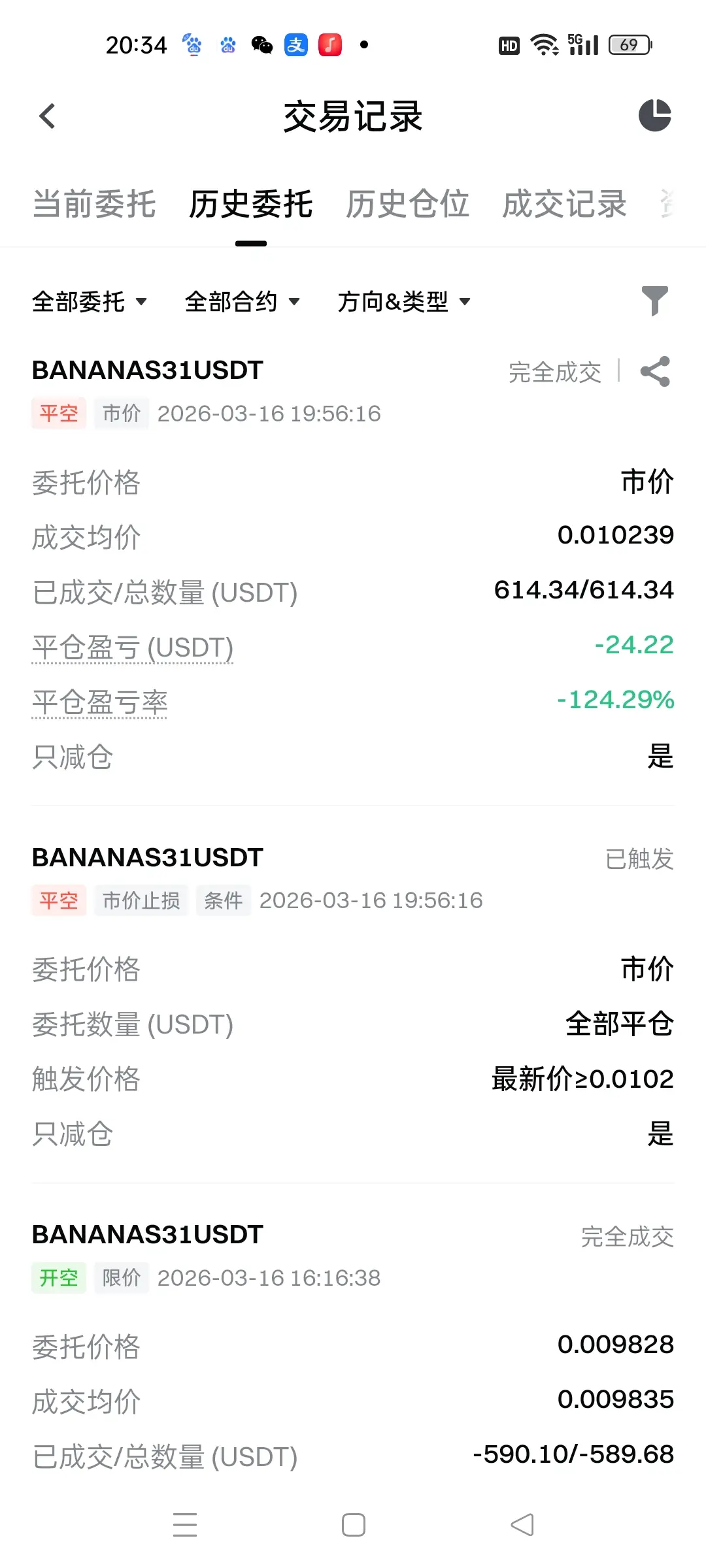Expand the 全部合约 dropdown
The width and height of the screenshot is (706, 1568).
[243, 301]
